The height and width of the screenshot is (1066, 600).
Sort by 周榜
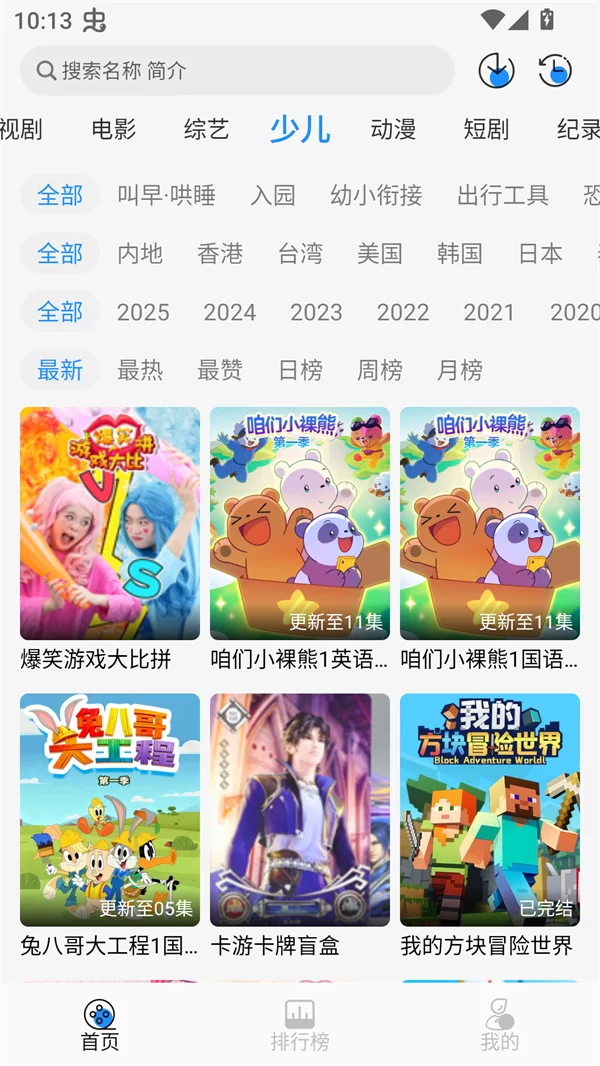coord(380,370)
